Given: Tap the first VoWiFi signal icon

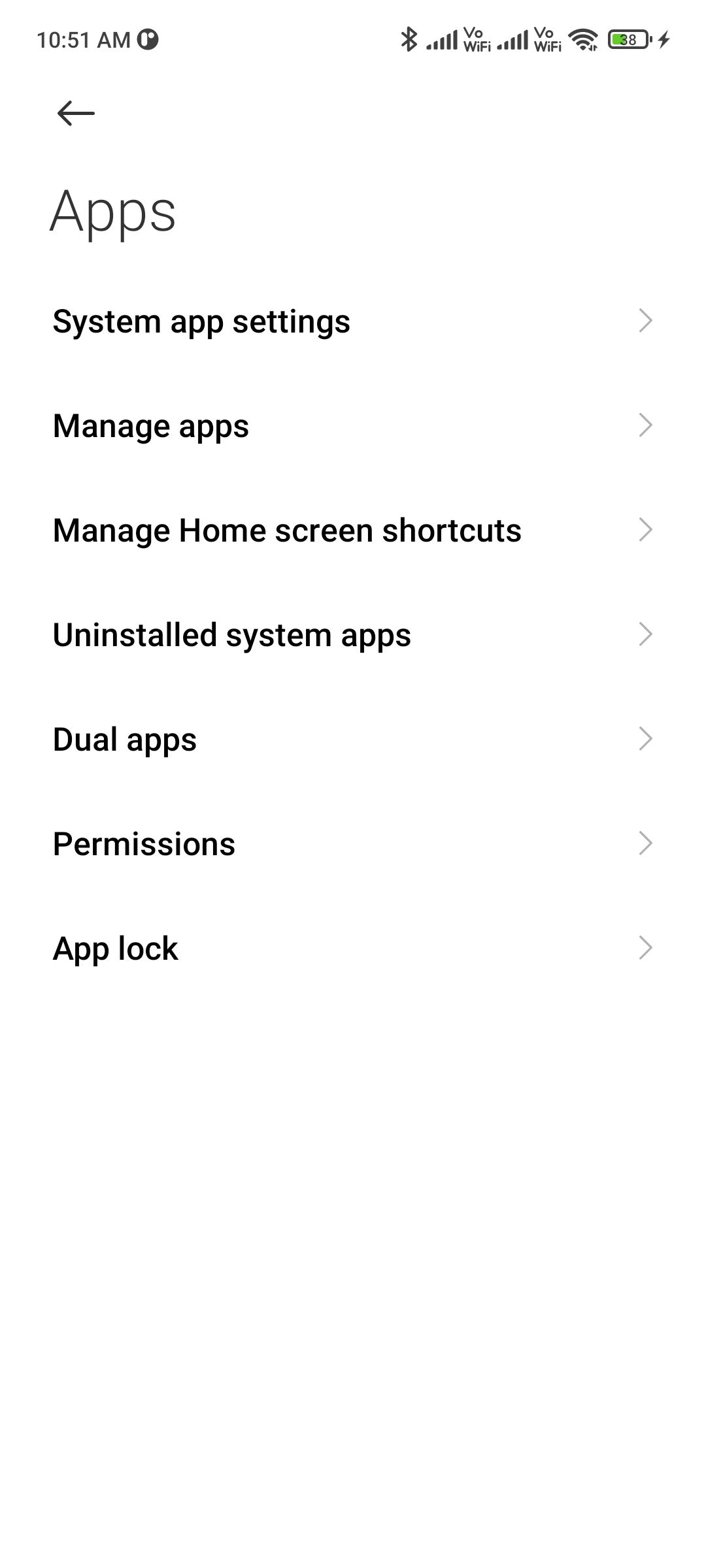Looking at the screenshot, I should [459, 40].
